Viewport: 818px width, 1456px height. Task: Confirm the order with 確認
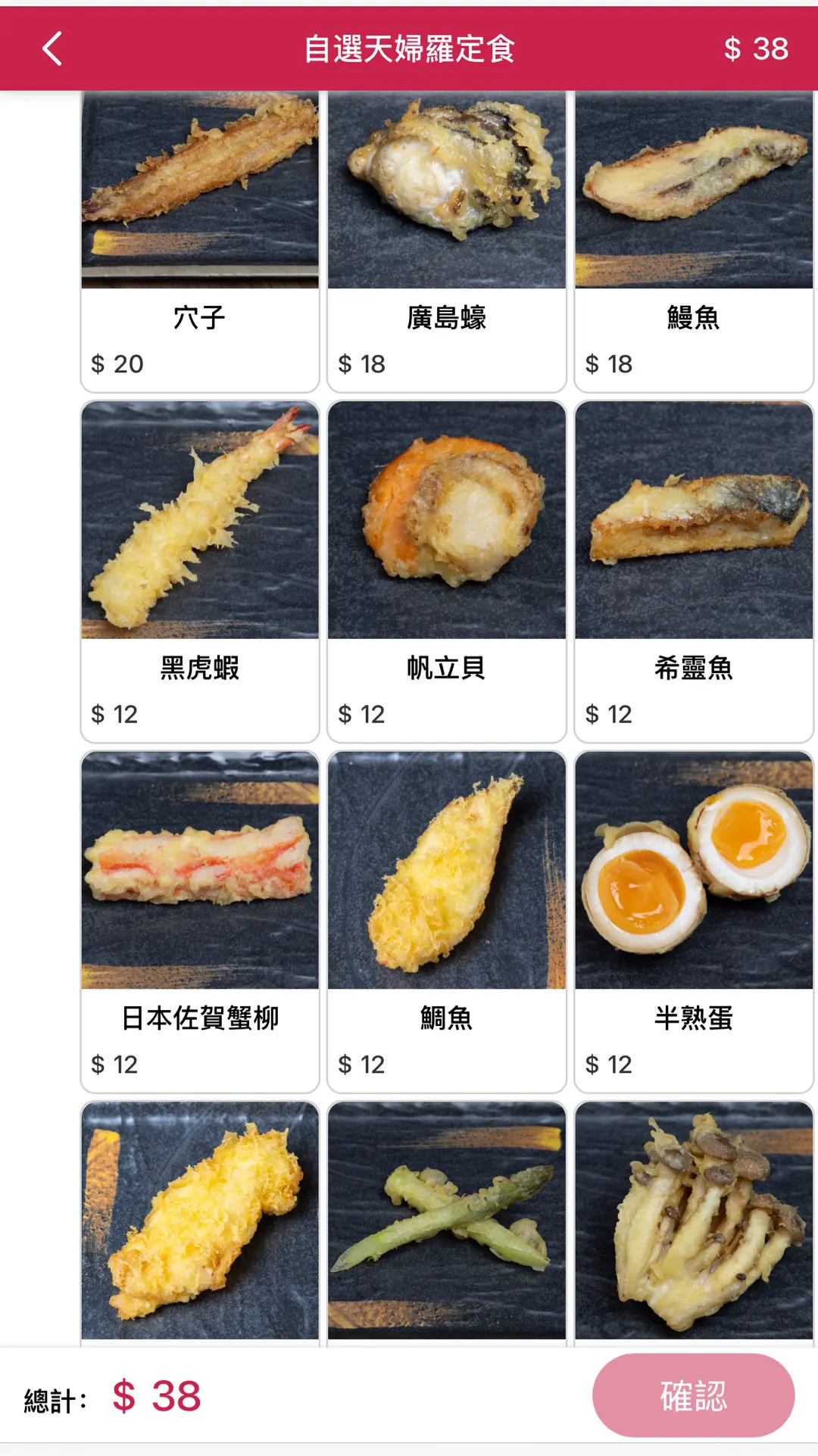tap(693, 1395)
